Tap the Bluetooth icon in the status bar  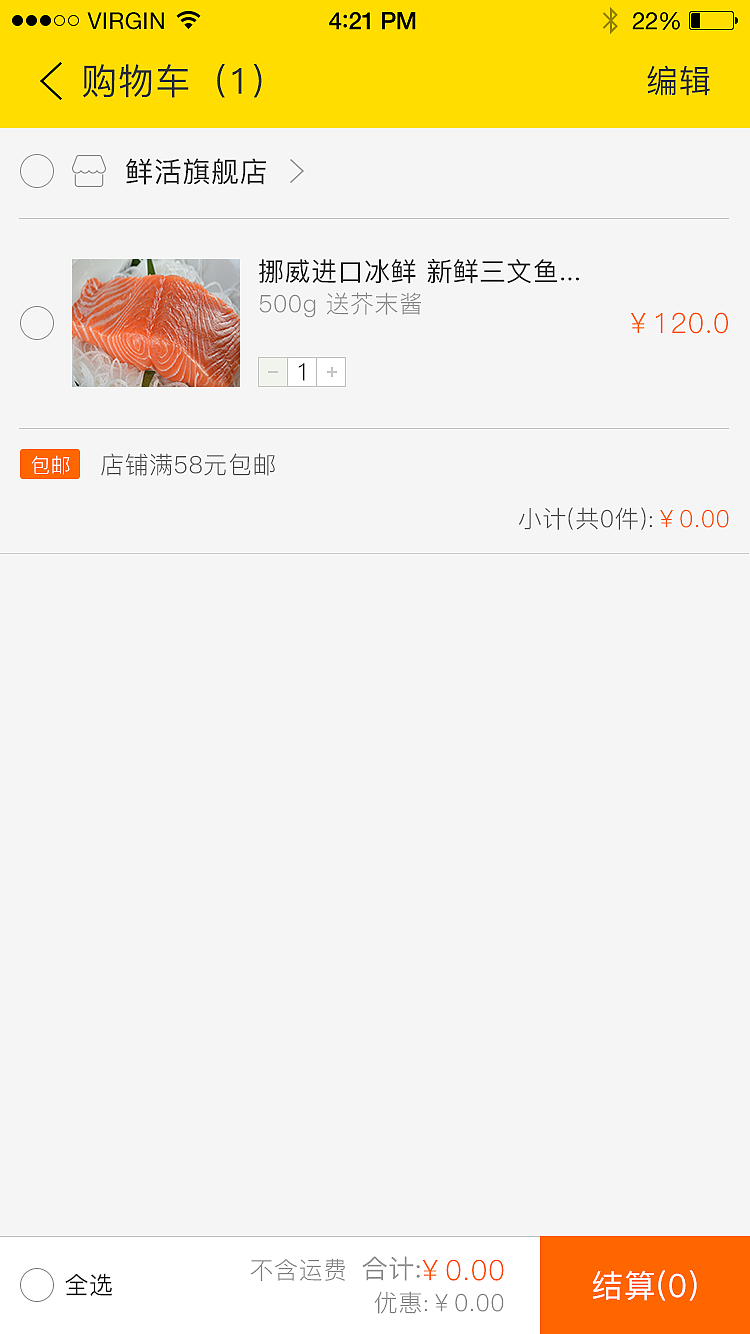(x=612, y=19)
